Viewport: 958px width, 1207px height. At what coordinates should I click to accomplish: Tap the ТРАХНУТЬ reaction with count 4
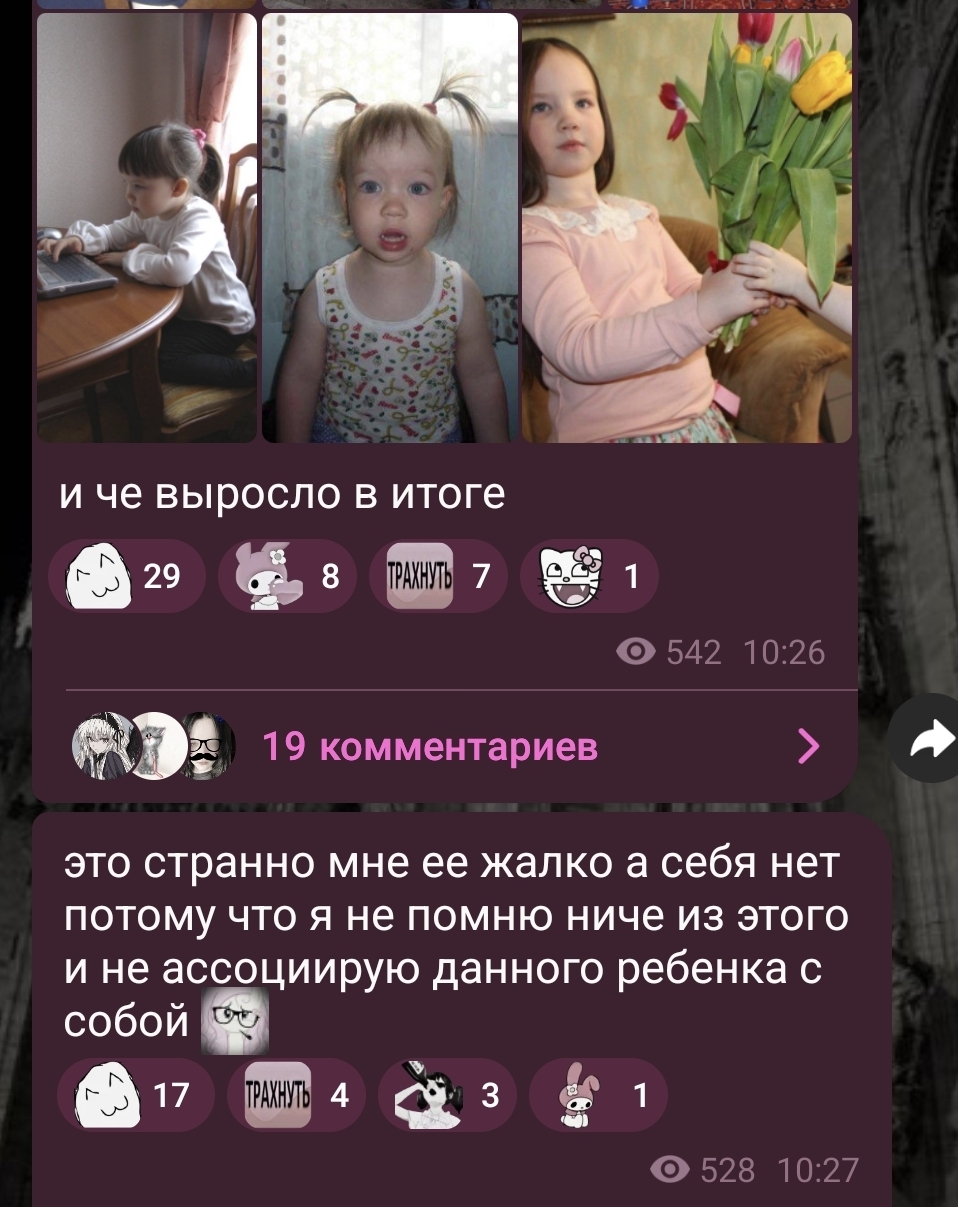pos(296,1096)
